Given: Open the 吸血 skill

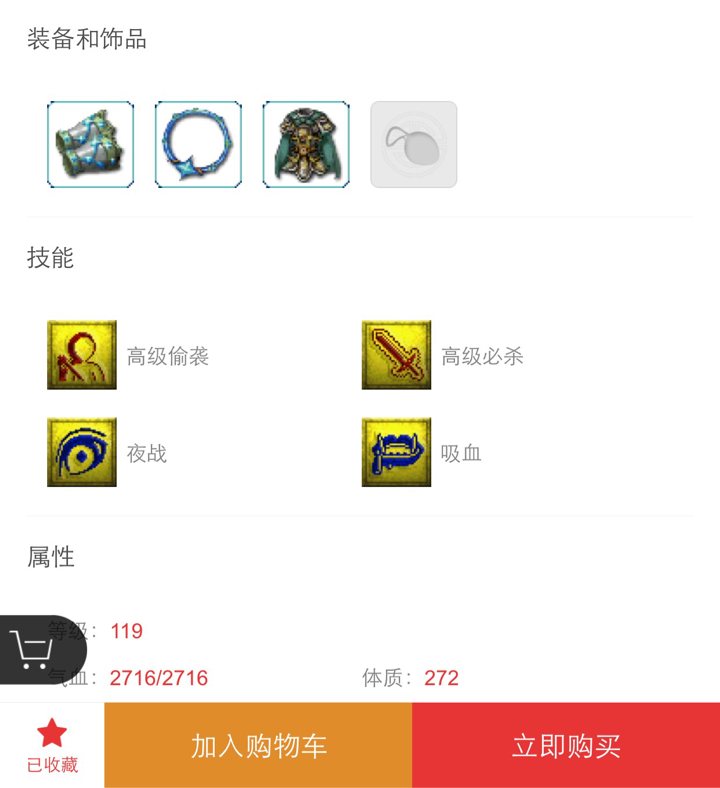Looking at the screenshot, I should tap(397, 452).
